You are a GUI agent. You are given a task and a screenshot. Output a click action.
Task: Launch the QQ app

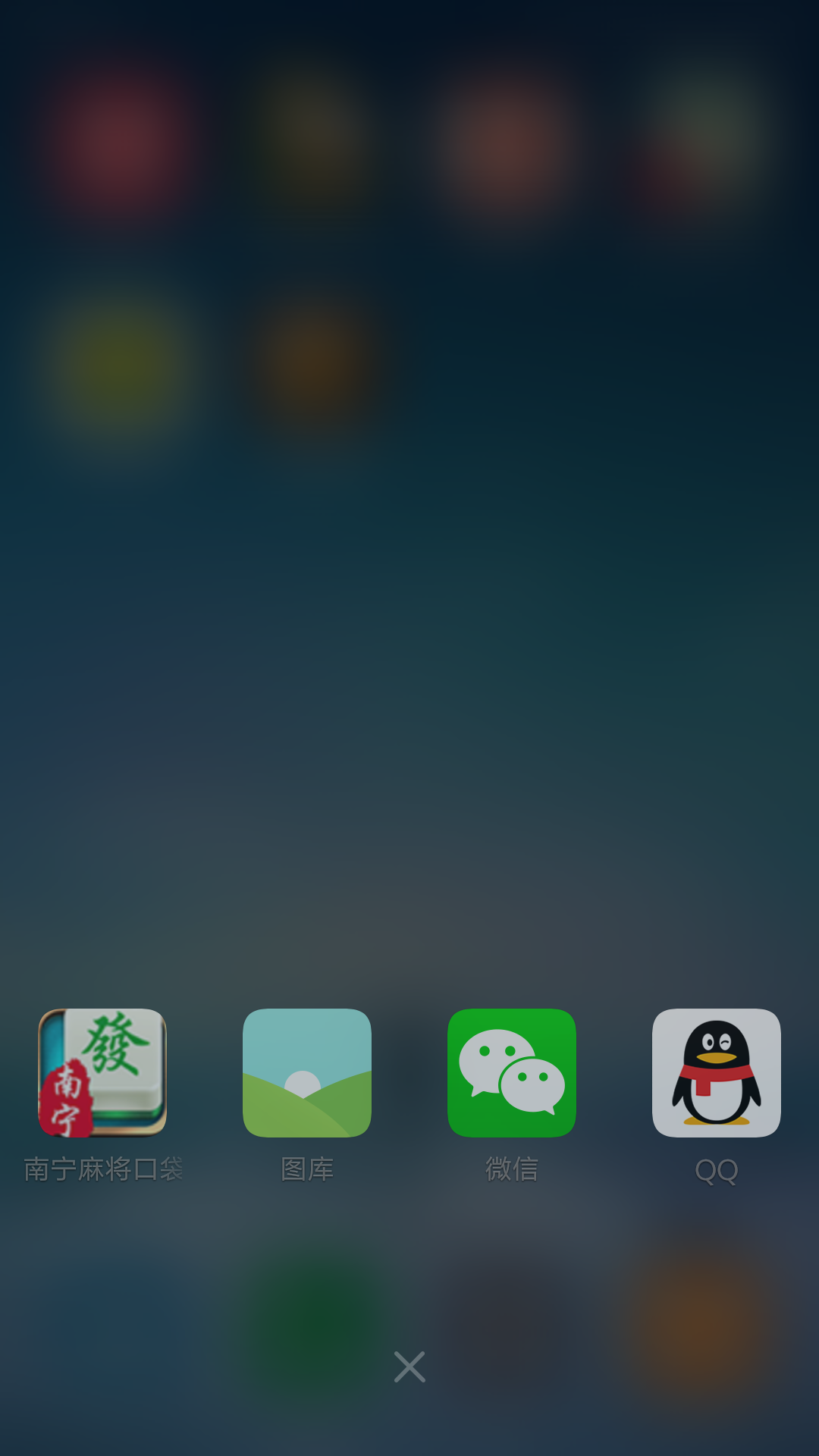(x=717, y=1072)
